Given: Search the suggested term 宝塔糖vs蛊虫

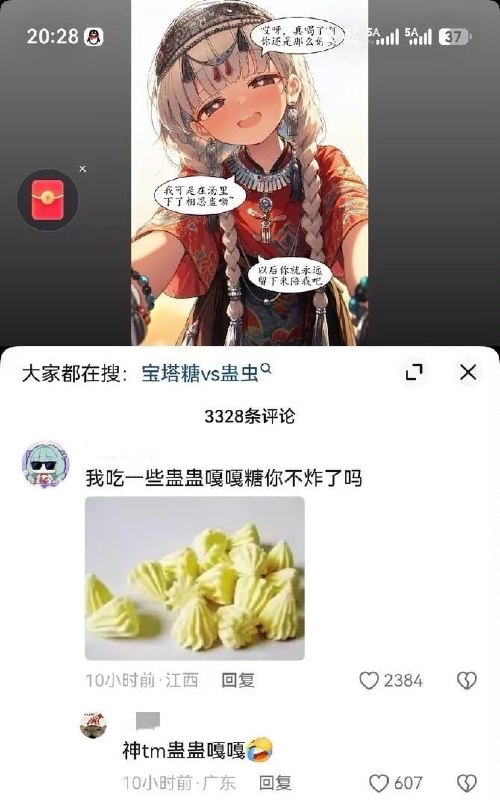Looking at the screenshot, I should coord(206,373).
